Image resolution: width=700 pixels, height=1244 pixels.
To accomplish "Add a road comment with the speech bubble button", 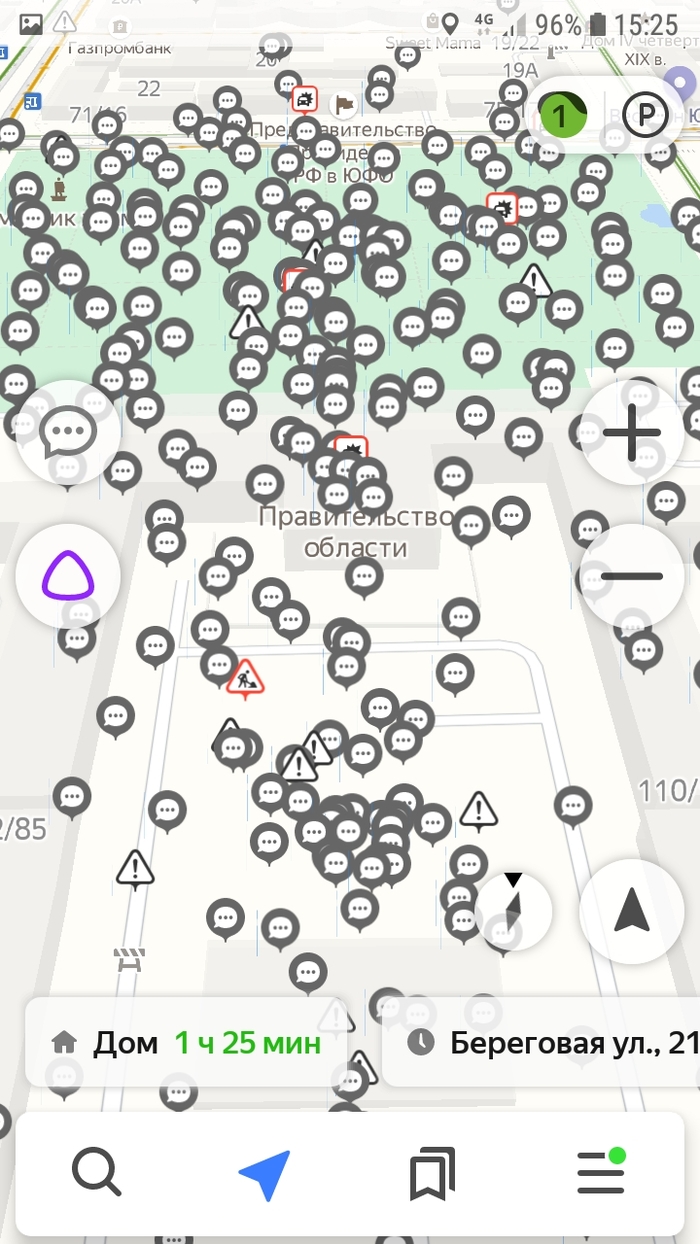I will click(68, 433).
